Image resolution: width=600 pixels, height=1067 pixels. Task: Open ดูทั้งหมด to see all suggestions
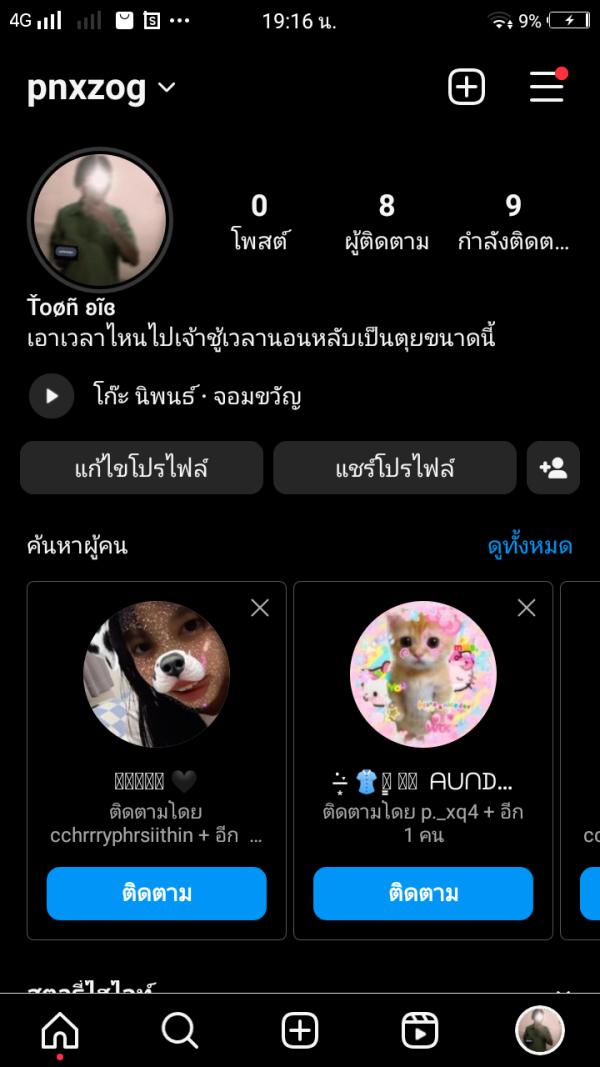529,546
